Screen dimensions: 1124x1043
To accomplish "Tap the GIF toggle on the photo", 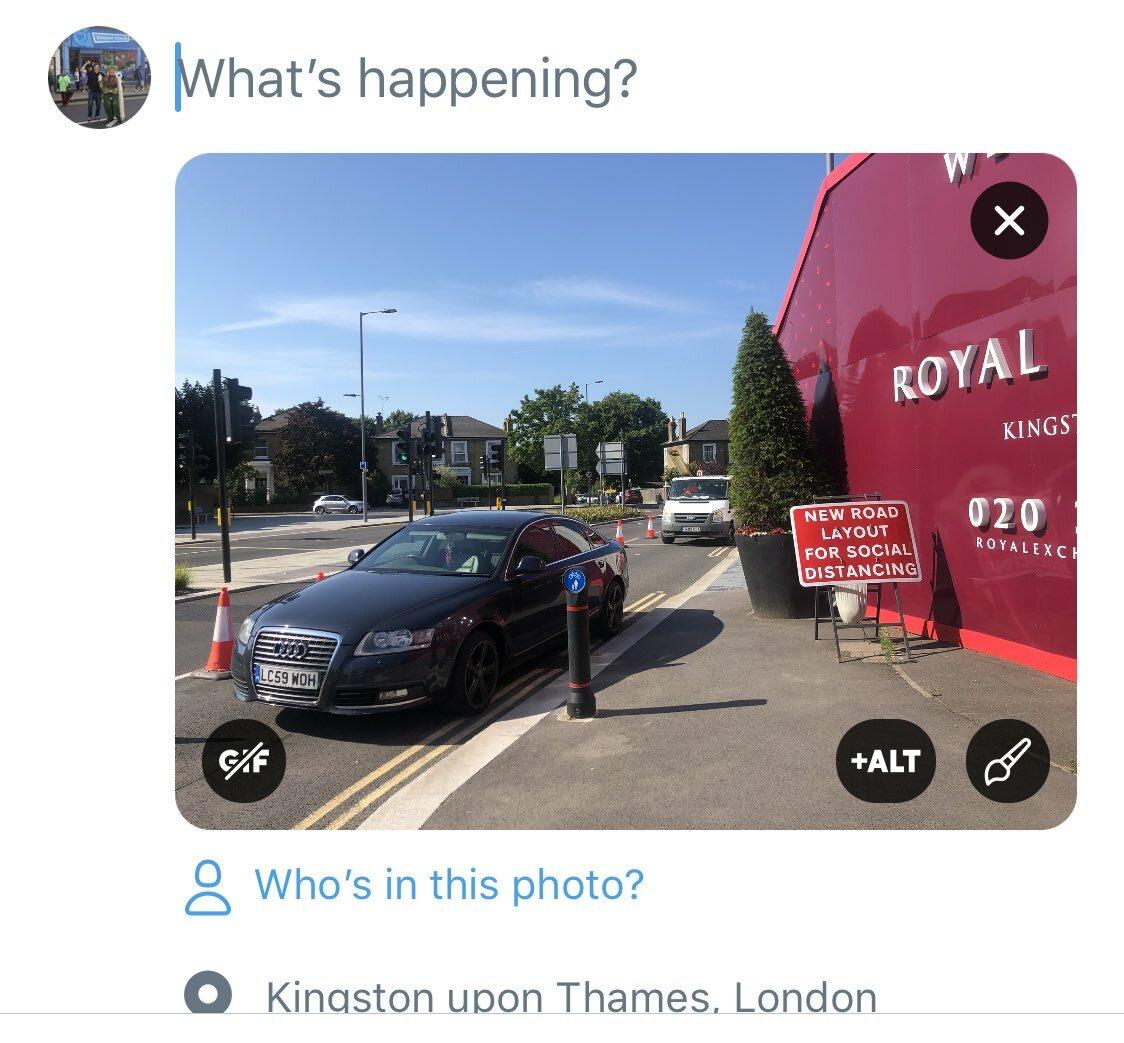I will [244, 760].
